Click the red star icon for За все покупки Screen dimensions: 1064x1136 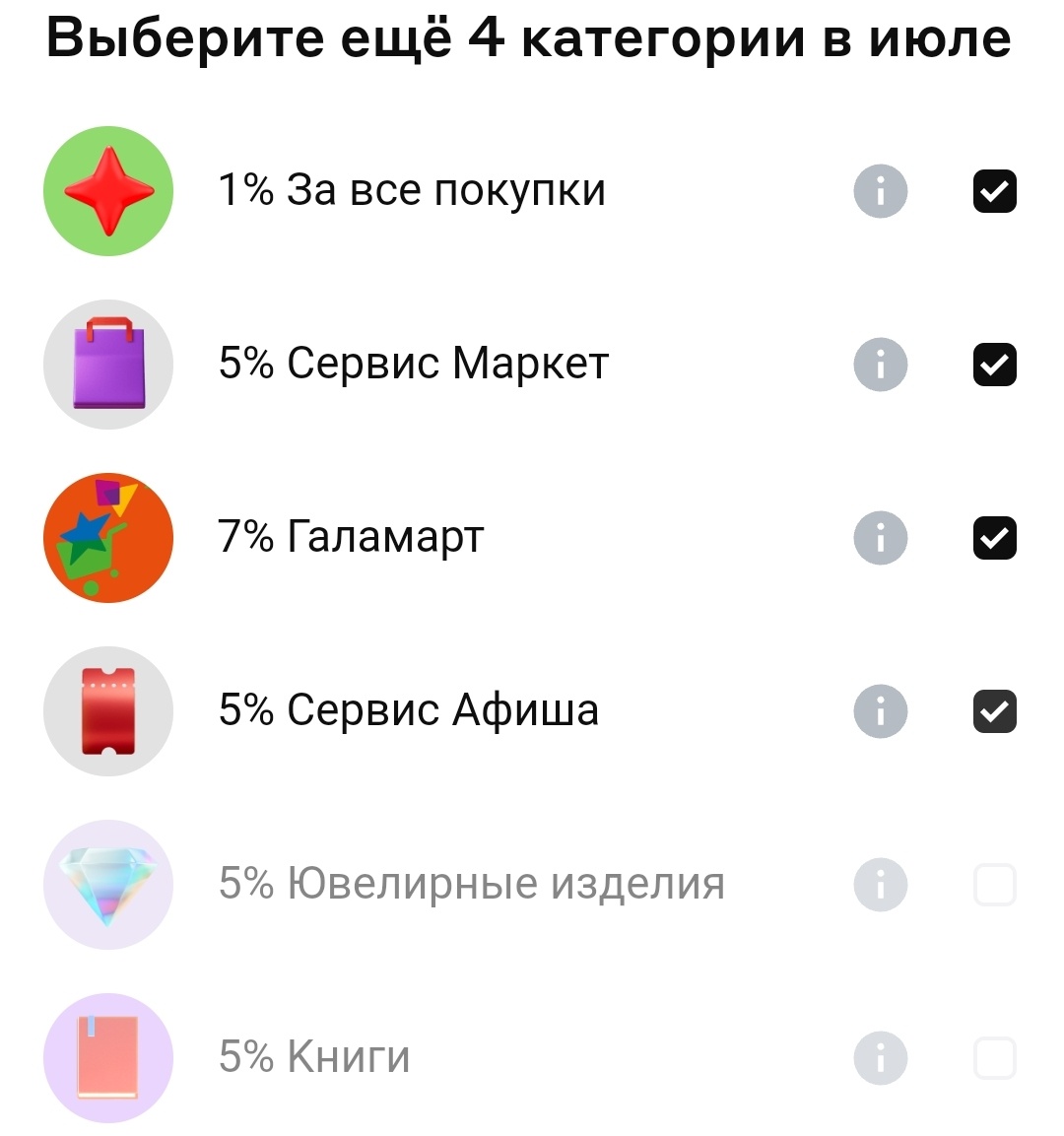click(x=108, y=191)
